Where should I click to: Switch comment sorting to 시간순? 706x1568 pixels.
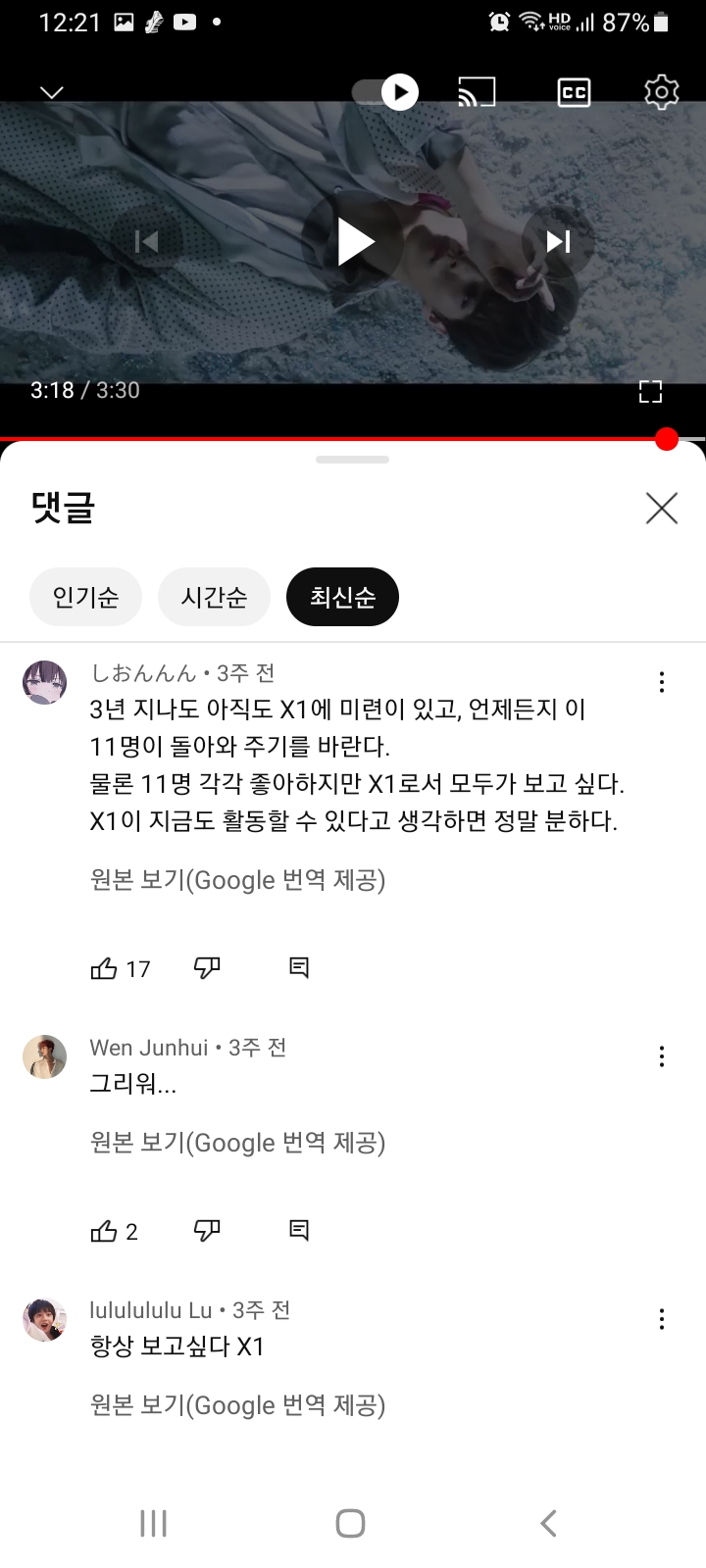click(x=214, y=596)
